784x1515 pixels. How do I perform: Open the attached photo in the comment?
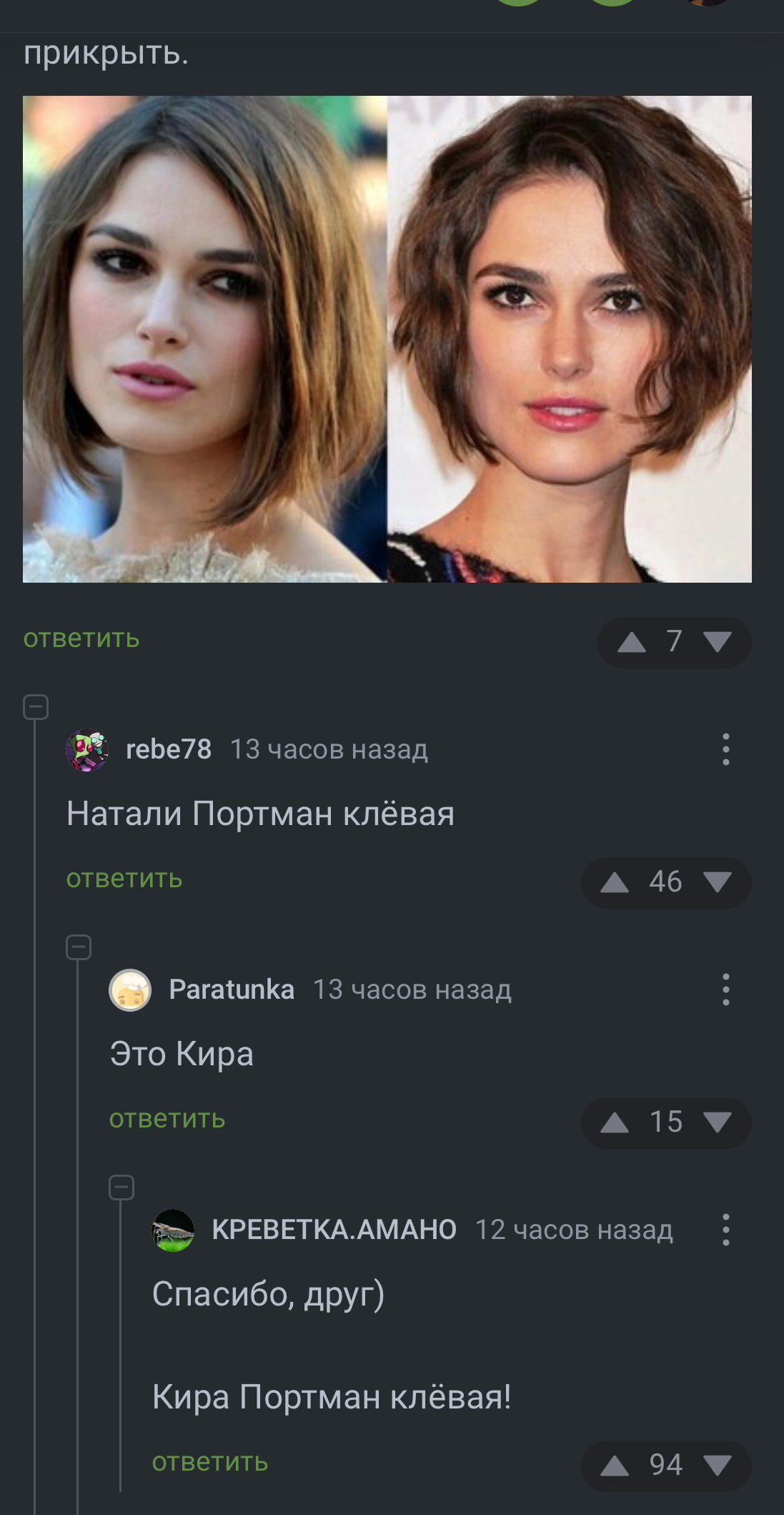(x=387, y=339)
